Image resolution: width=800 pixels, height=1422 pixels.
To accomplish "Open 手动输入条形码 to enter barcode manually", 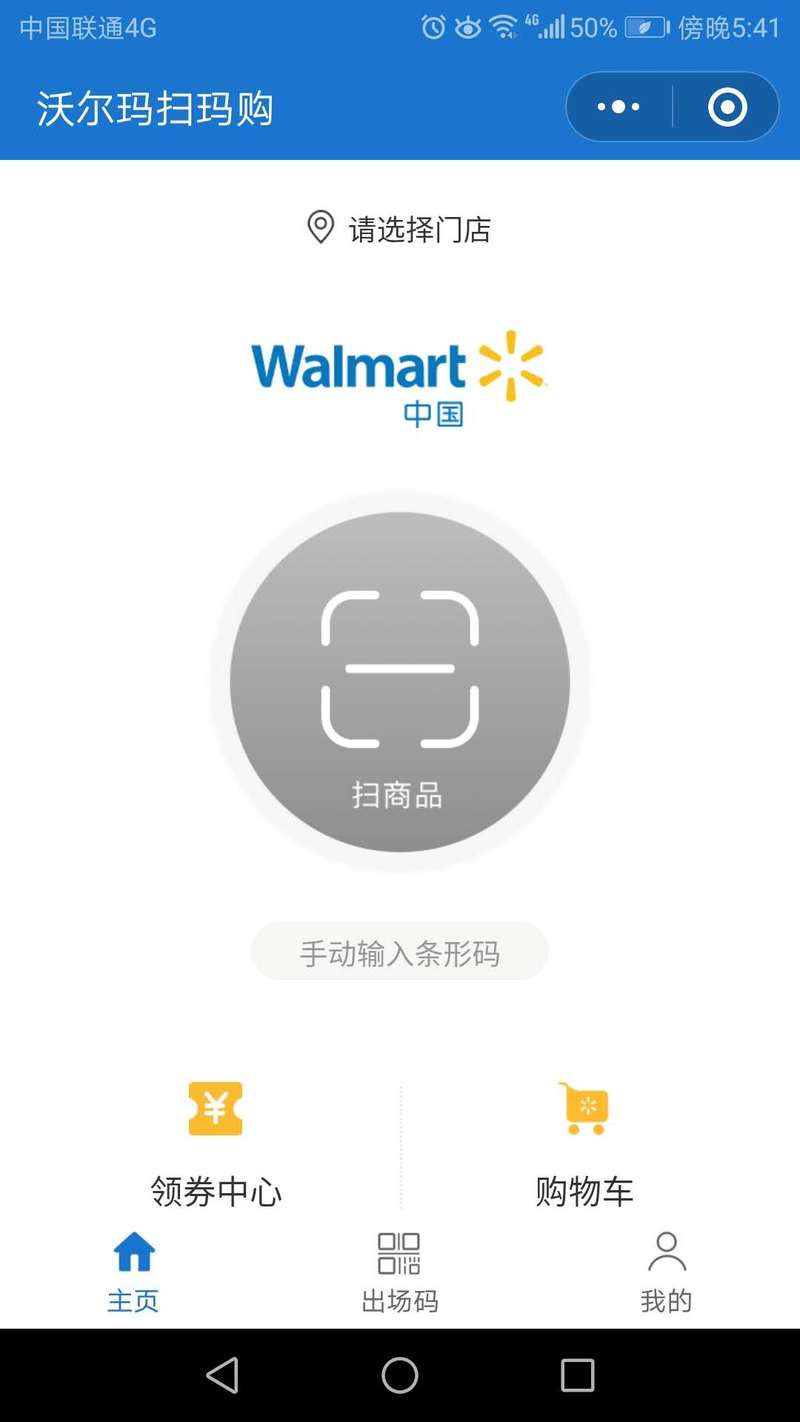I will (400, 952).
